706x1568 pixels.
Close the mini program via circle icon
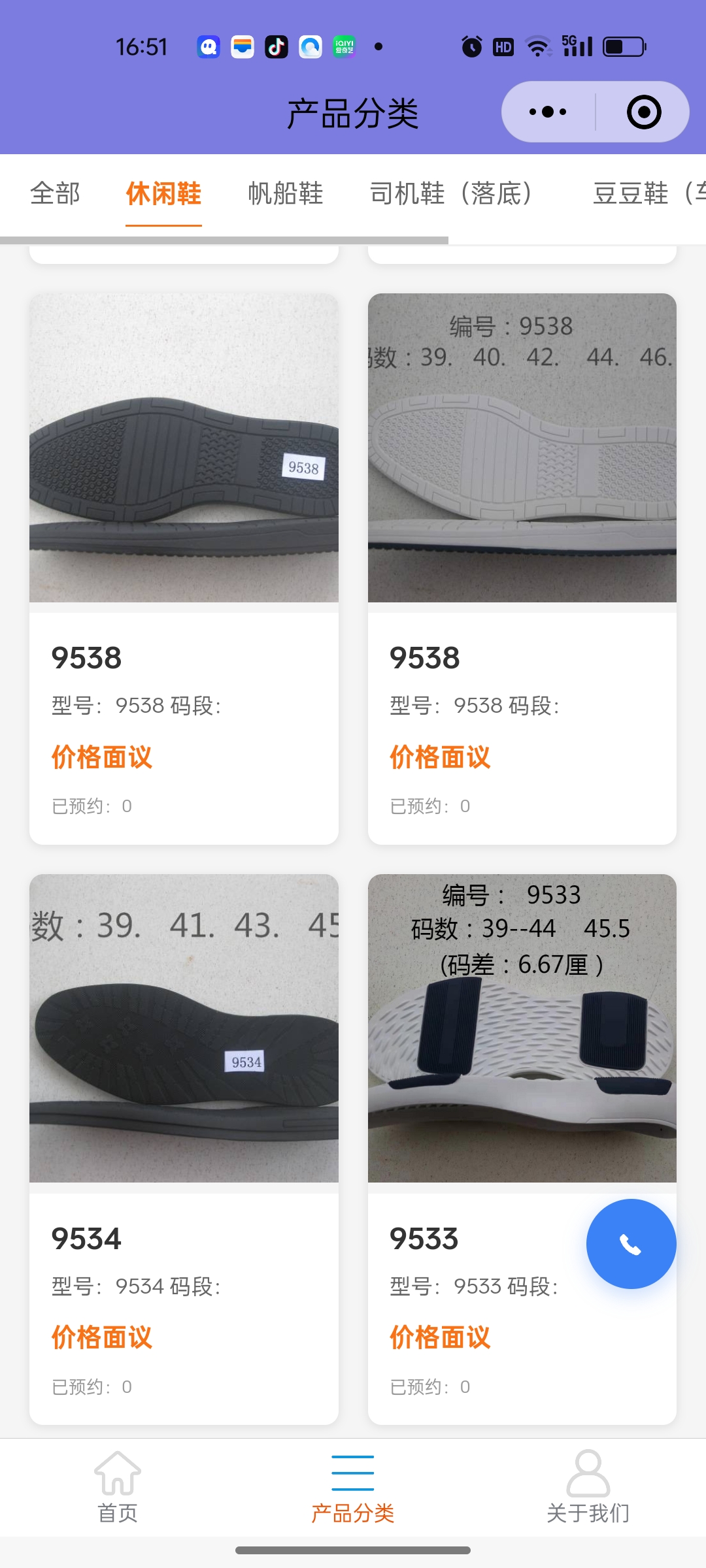643,112
